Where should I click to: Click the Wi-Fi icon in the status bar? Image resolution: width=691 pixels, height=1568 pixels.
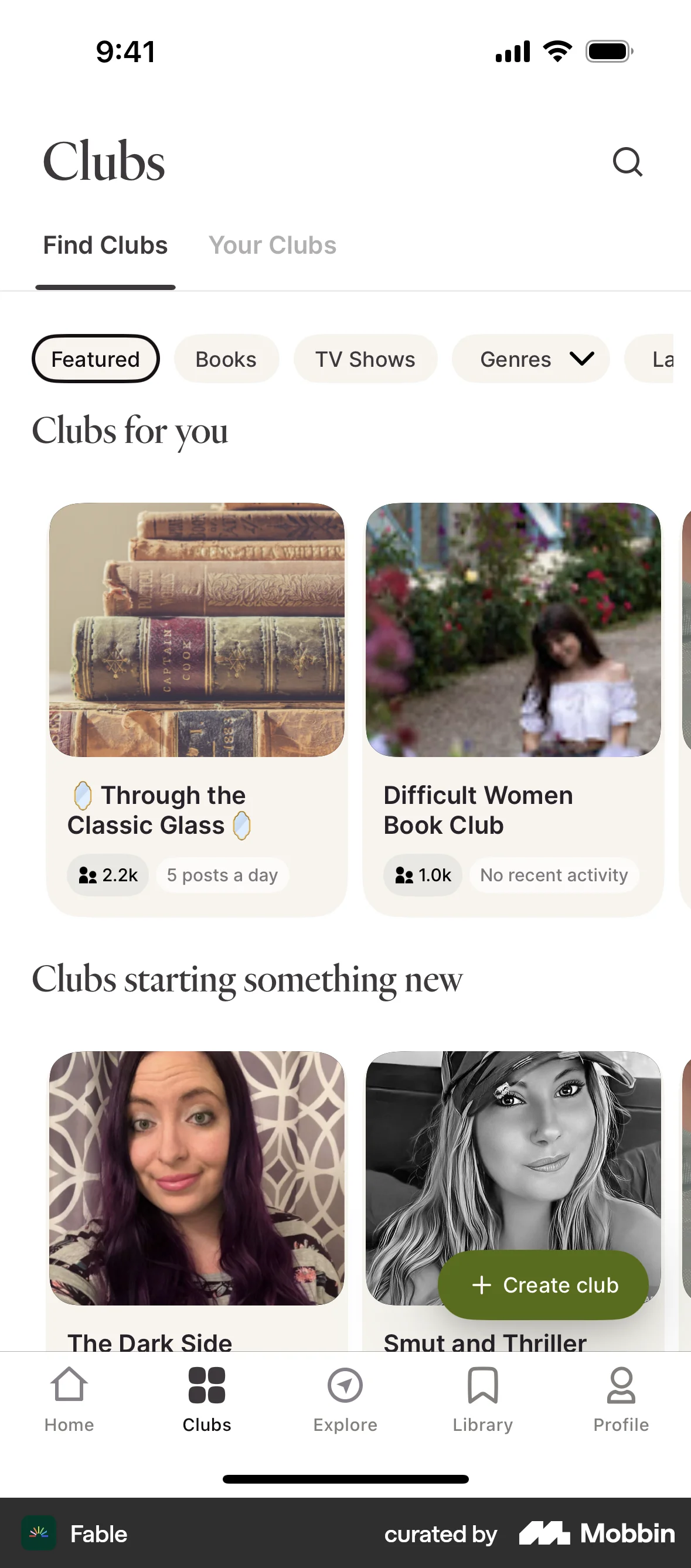coord(557,51)
